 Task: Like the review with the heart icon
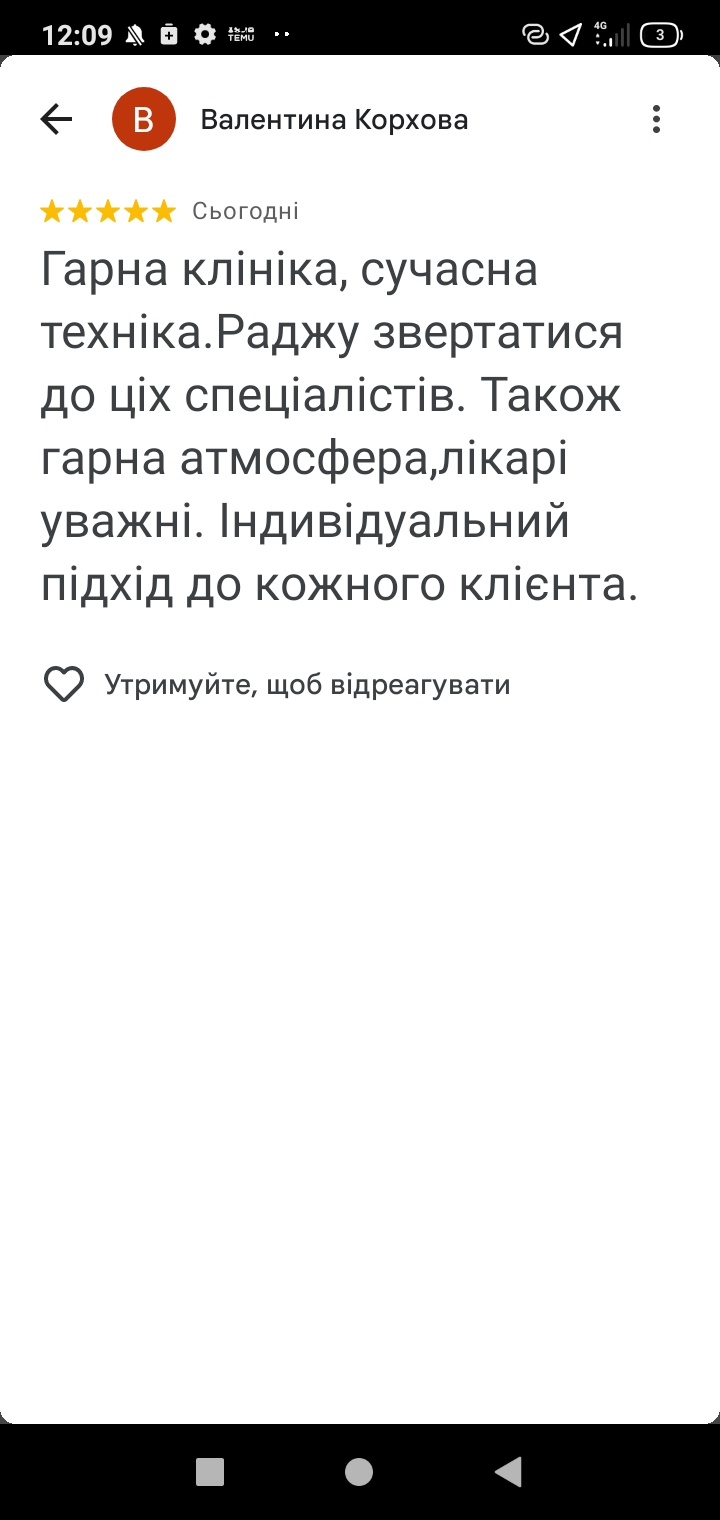click(x=64, y=684)
